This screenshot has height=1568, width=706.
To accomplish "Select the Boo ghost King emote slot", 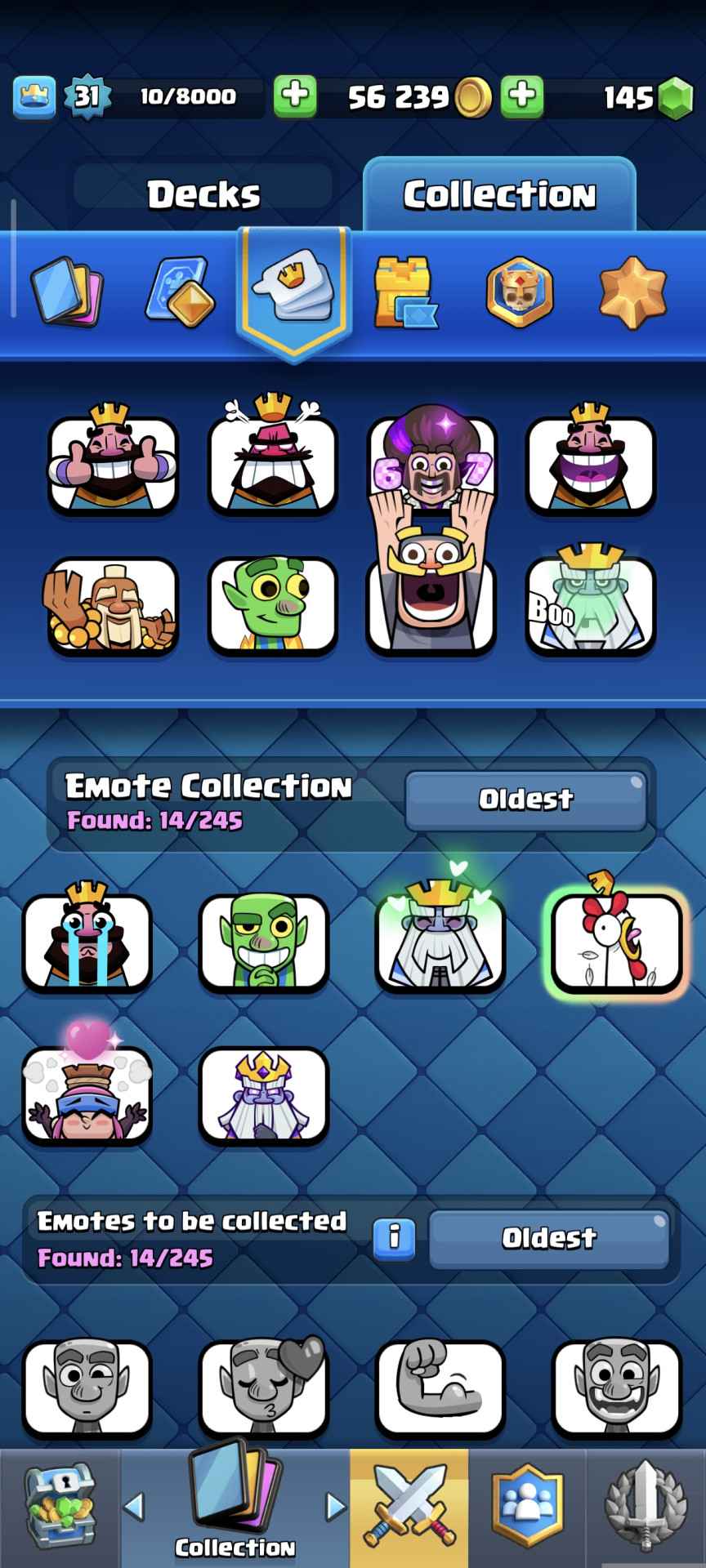I will (x=591, y=604).
